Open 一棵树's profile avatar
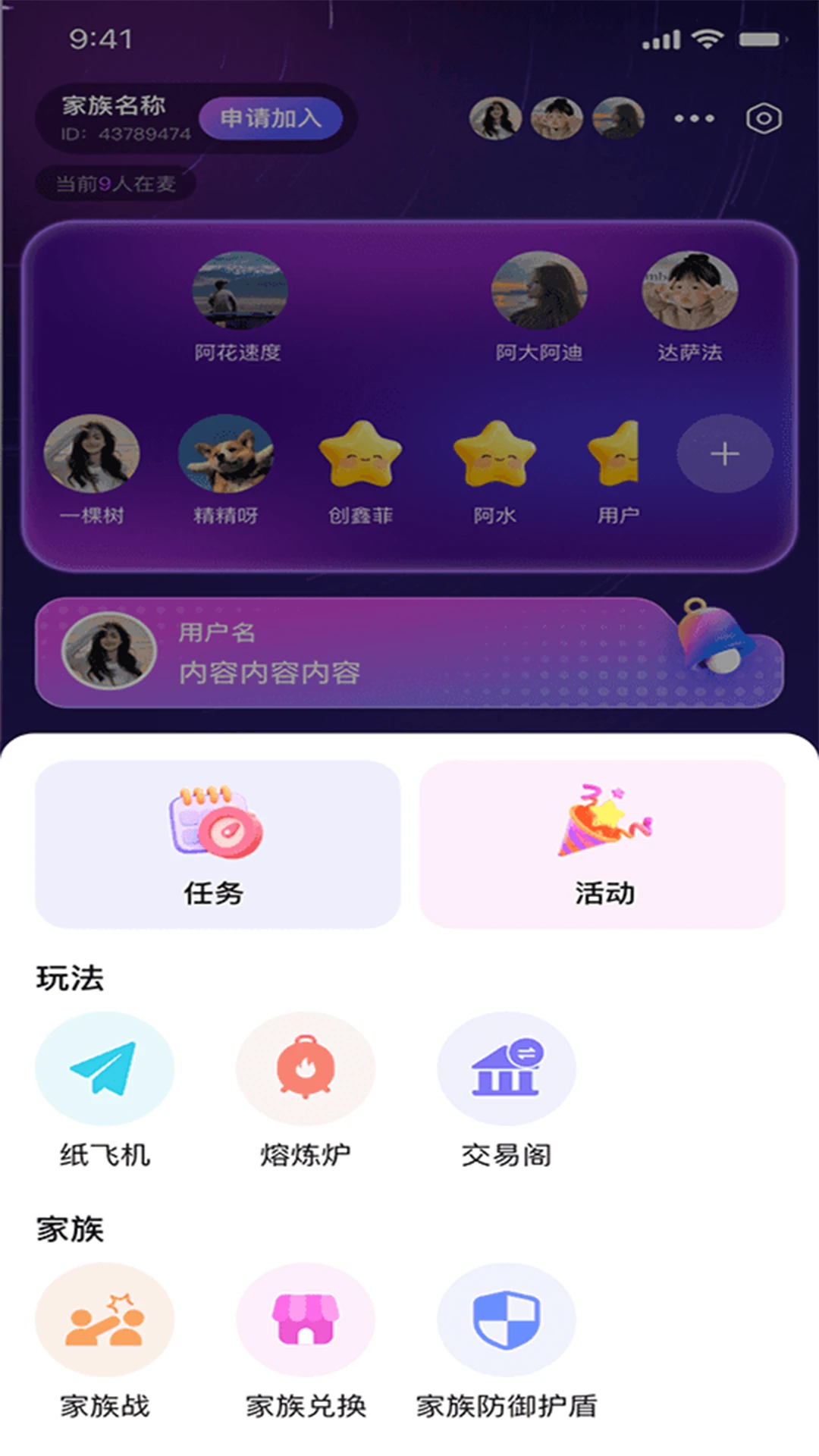Viewport: 819px width, 1456px height. pos(92,453)
